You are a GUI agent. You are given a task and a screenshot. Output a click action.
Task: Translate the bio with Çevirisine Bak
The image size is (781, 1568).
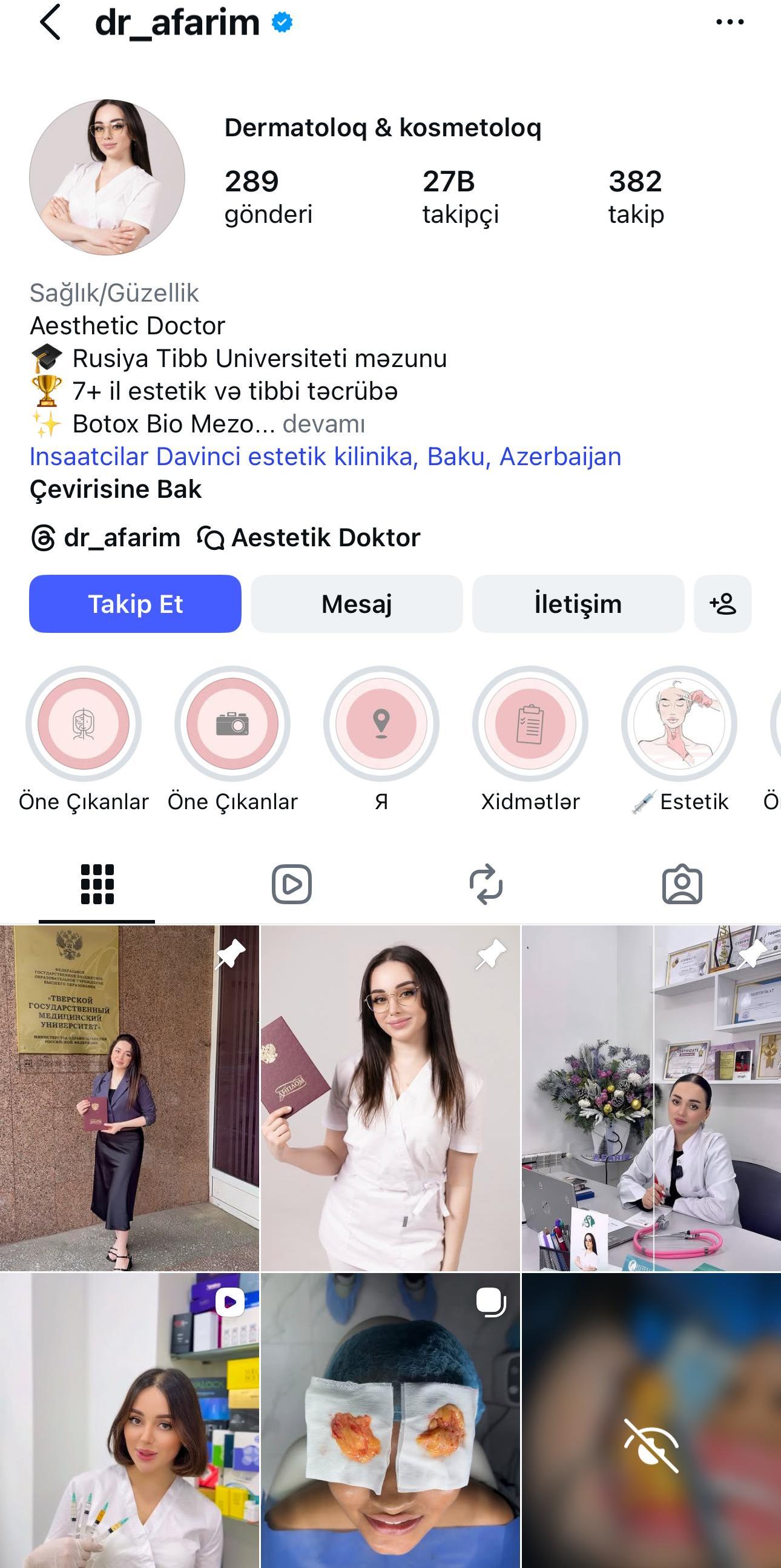116,489
